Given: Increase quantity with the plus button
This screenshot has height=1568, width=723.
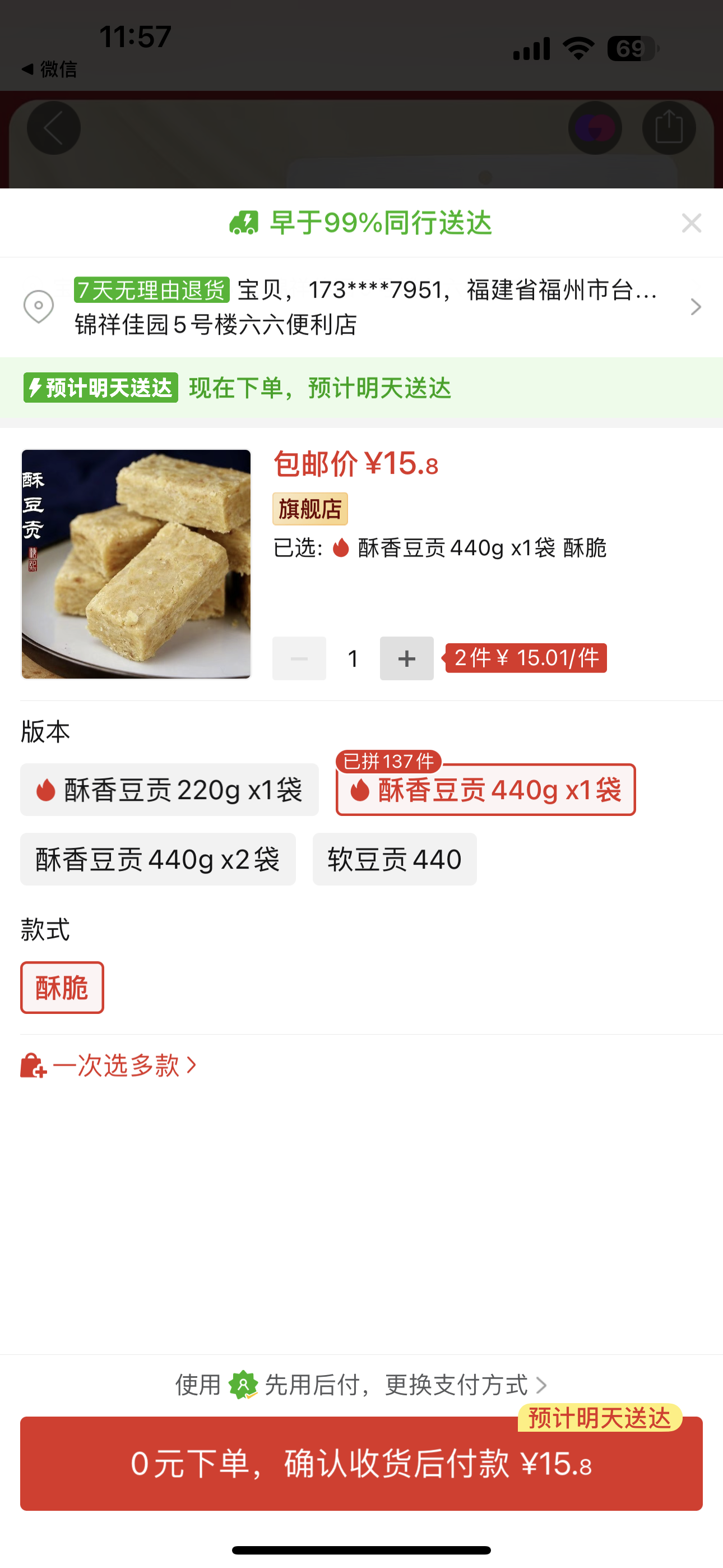Looking at the screenshot, I should [406, 658].
